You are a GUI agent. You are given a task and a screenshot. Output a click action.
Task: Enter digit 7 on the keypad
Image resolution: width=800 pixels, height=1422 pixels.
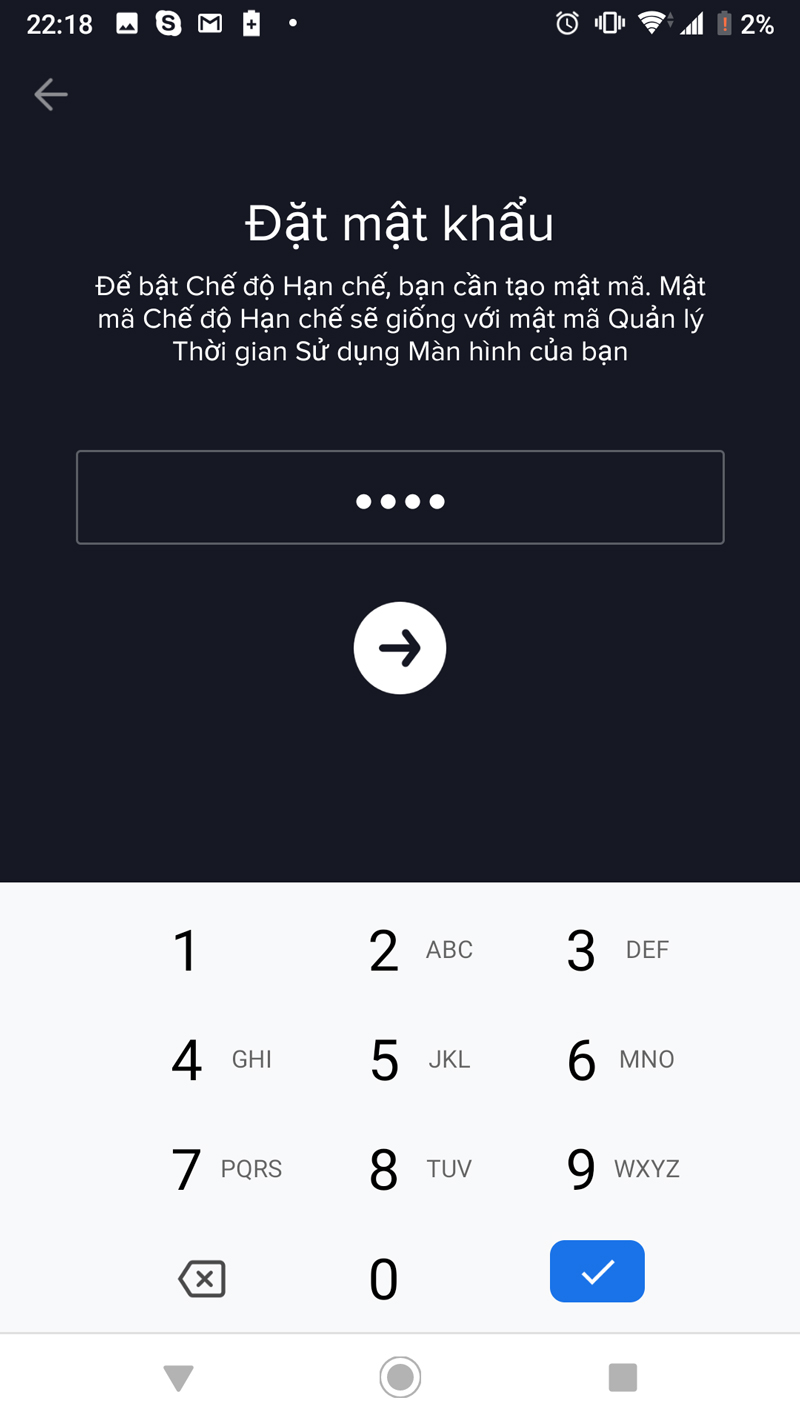(x=200, y=1169)
